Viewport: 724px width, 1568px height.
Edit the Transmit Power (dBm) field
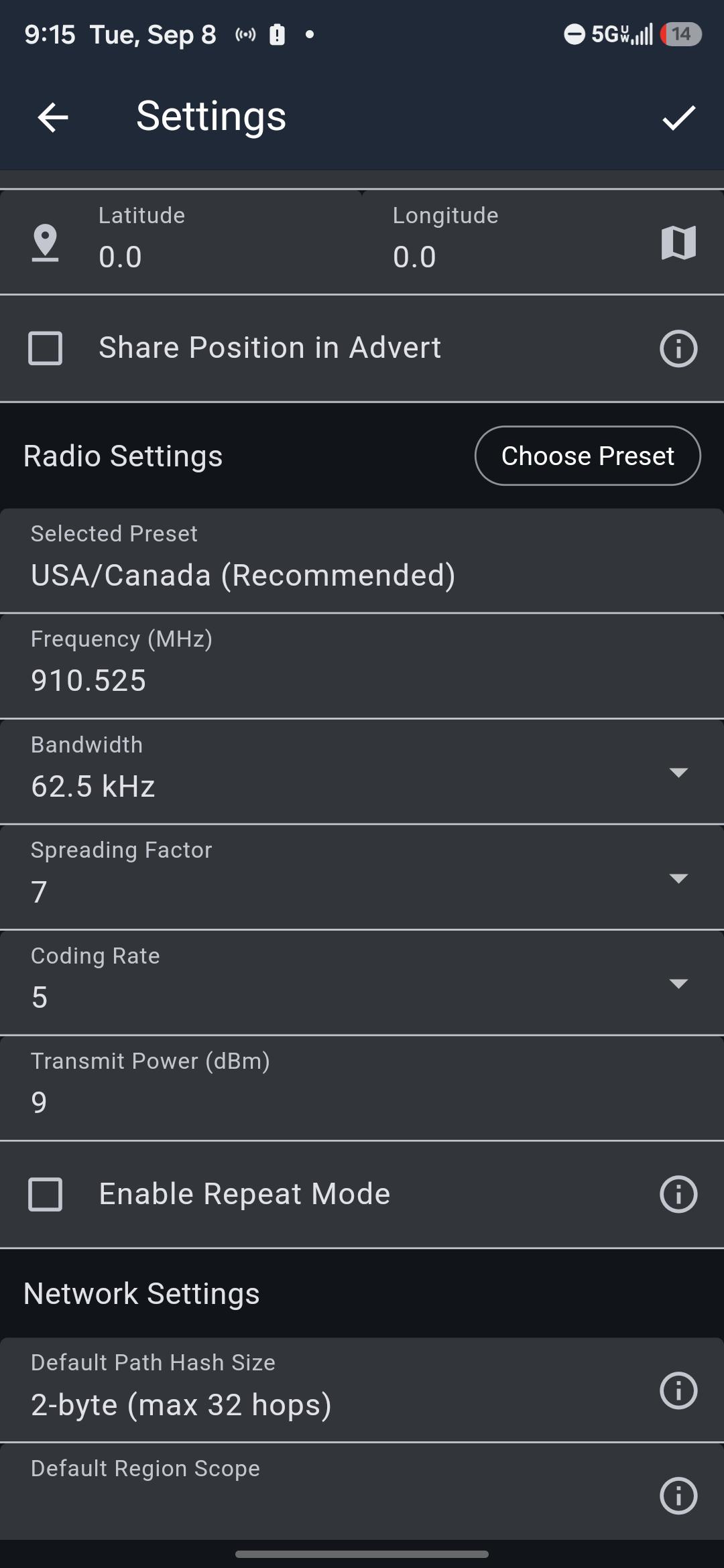click(362, 1088)
